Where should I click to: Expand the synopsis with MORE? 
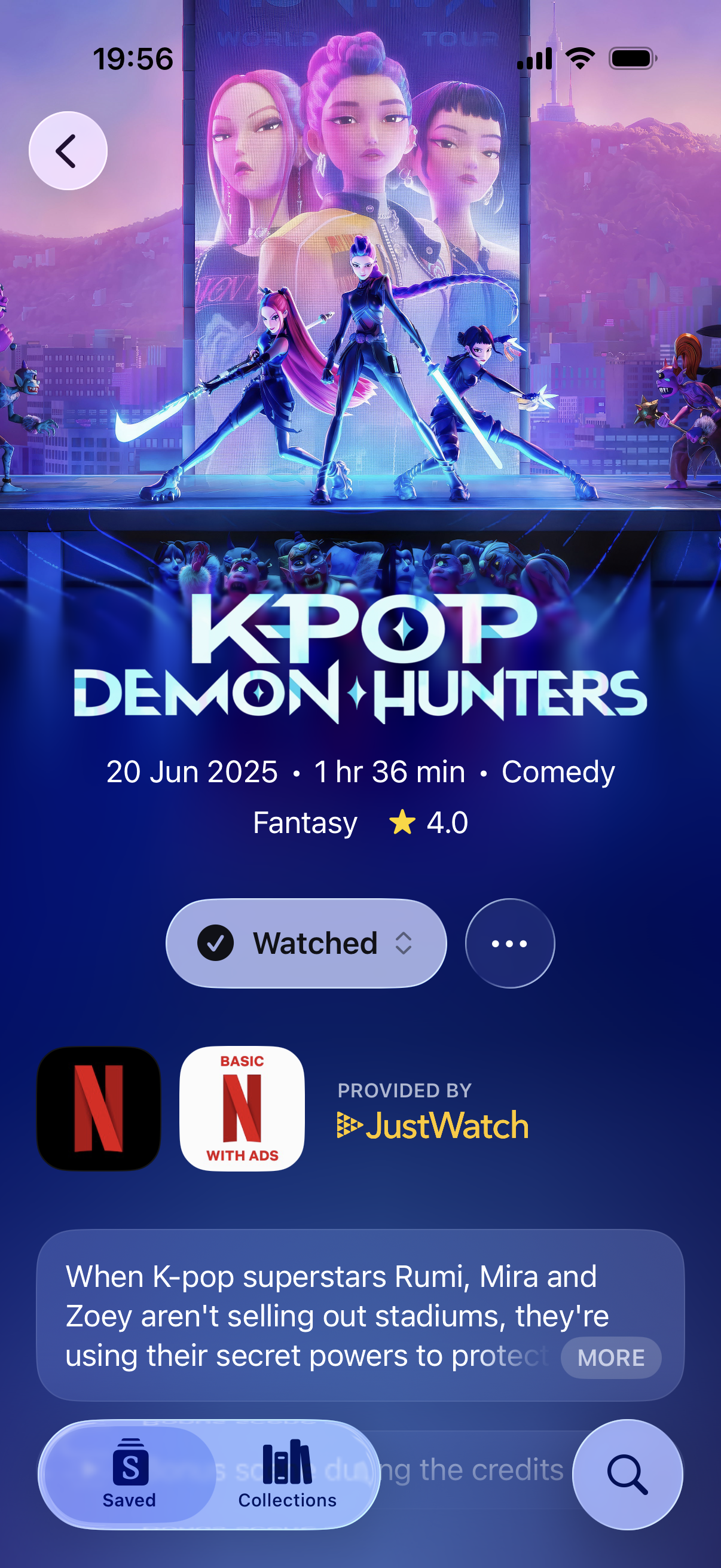(x=611, y=1358)
